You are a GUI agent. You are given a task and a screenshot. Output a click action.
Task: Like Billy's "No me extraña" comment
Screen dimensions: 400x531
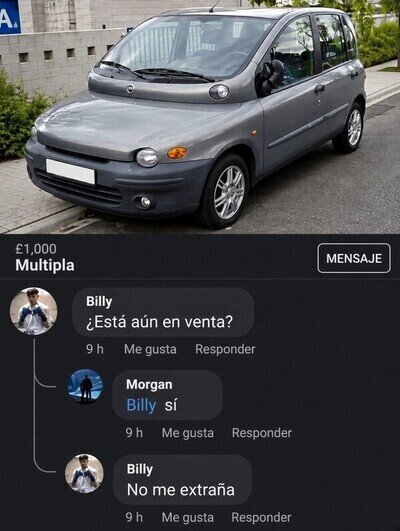point(188,517)
